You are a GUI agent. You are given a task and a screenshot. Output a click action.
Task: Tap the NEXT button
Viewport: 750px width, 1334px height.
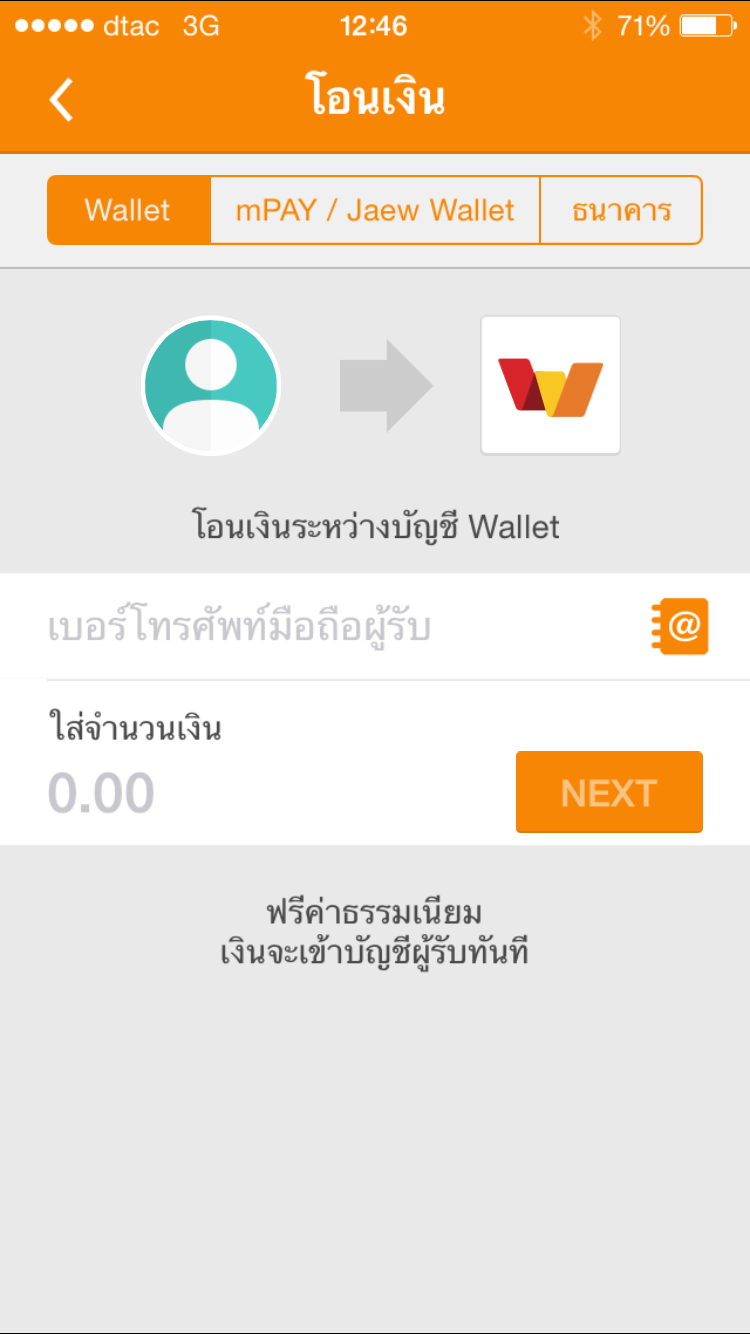[609, 793]
